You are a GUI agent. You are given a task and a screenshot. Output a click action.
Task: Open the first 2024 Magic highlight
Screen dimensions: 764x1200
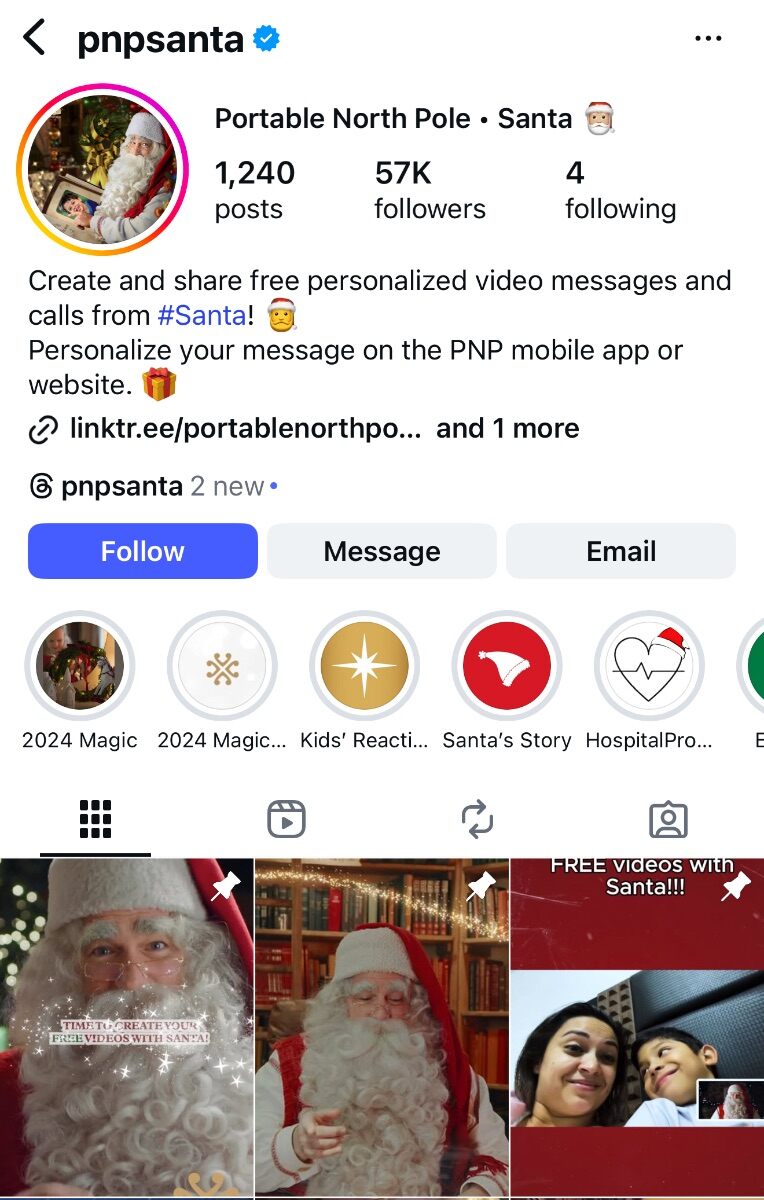pos(80,666)
